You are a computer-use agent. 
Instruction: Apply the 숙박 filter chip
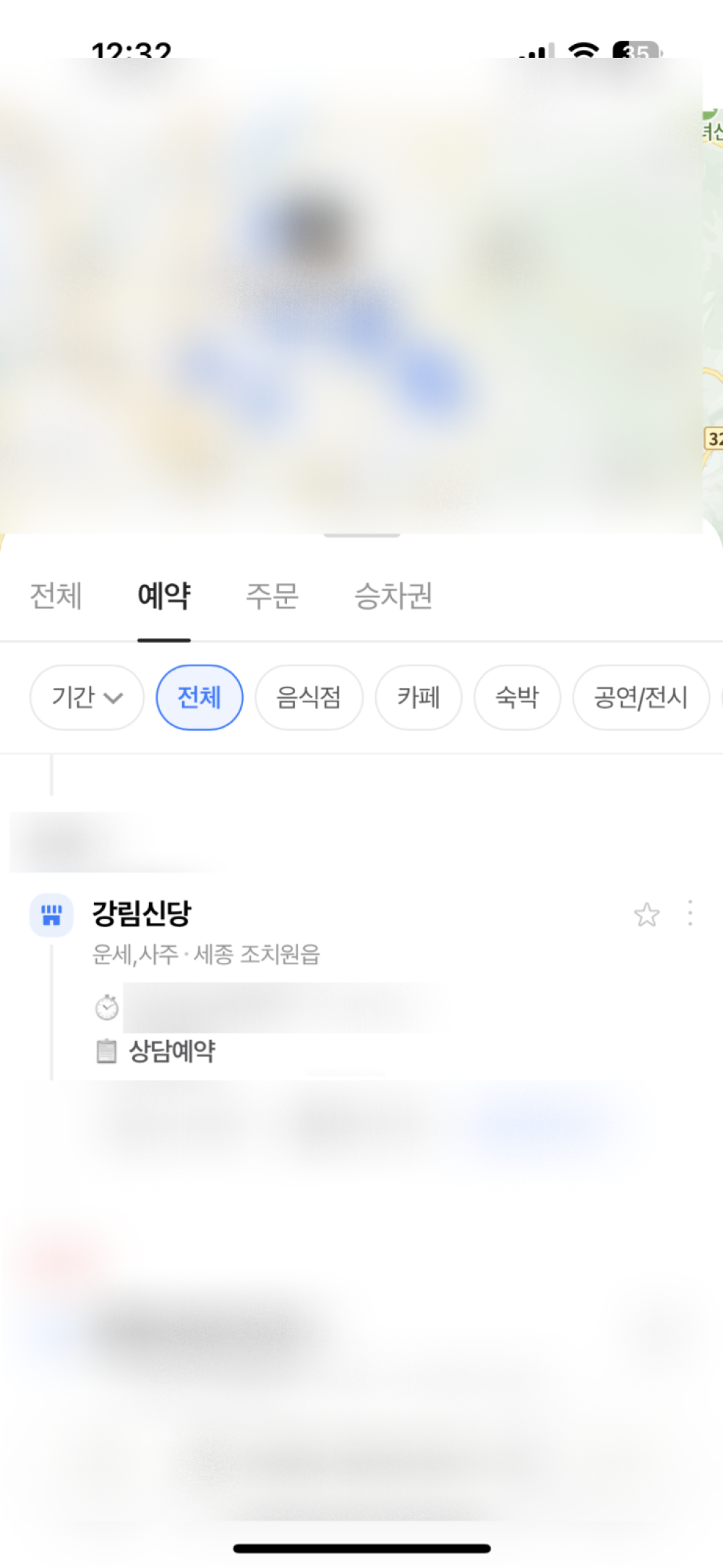coord(517,697)
